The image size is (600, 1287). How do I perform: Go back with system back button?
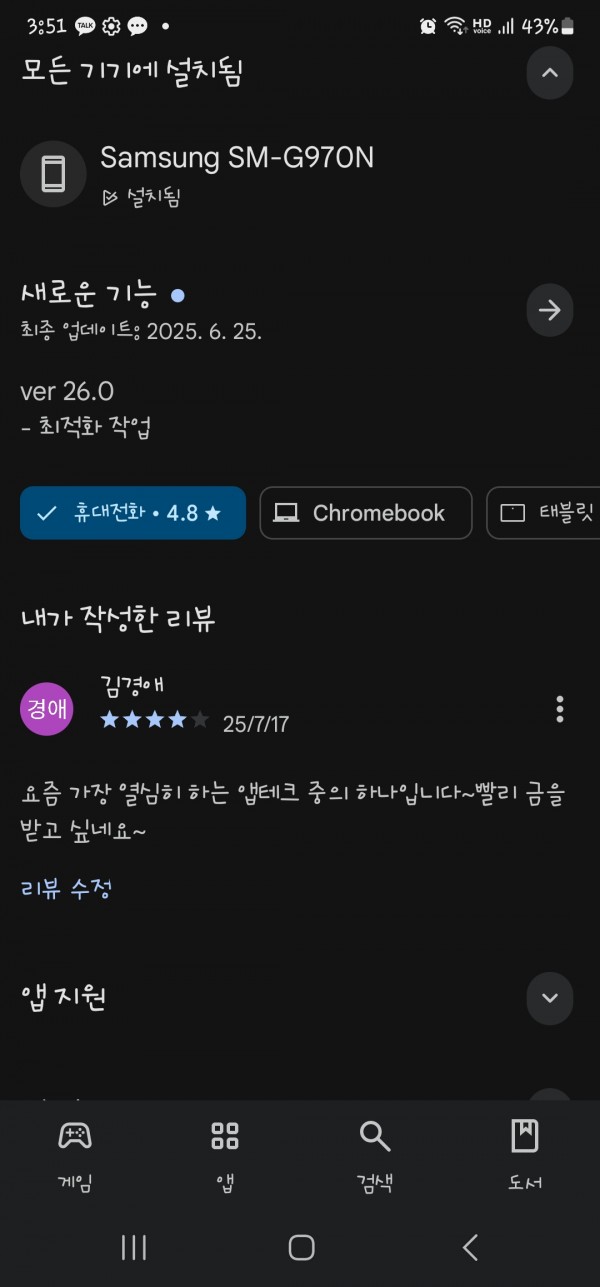(470, 1247)
